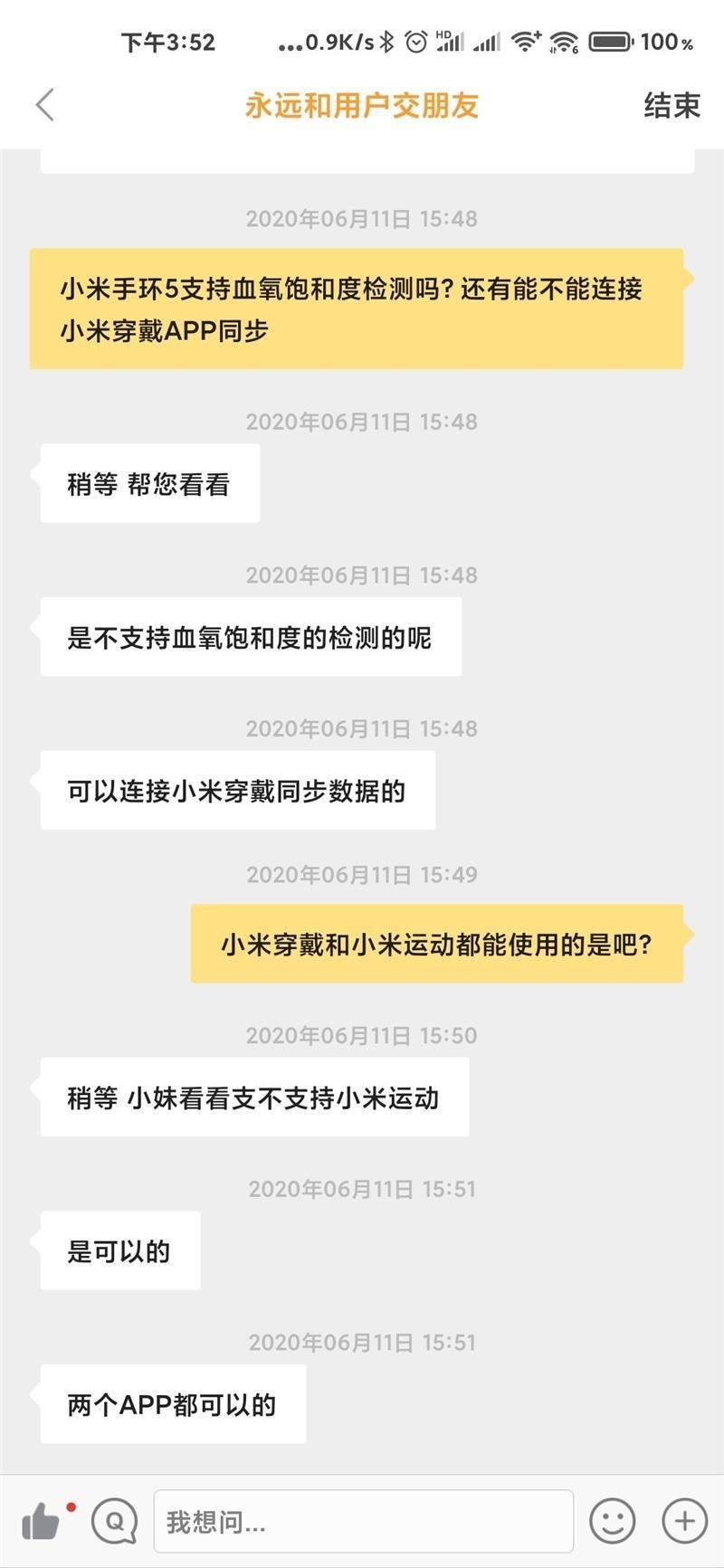724x1568 pixels.
Task: Open the Q quick questions icon
Action: 114,1521
